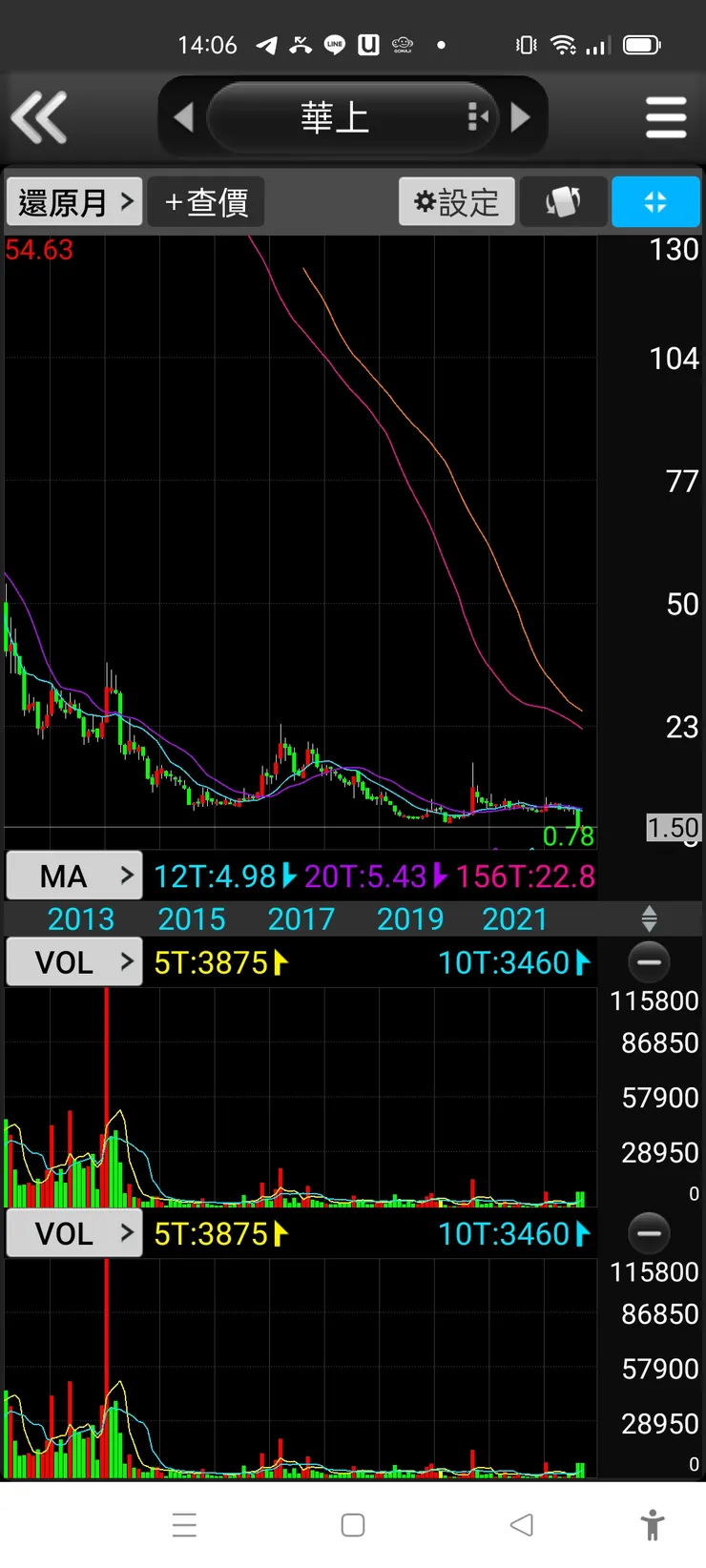Tap the +查價 button
Viewport: 706px width, 1568px height.
coord(206,202)
